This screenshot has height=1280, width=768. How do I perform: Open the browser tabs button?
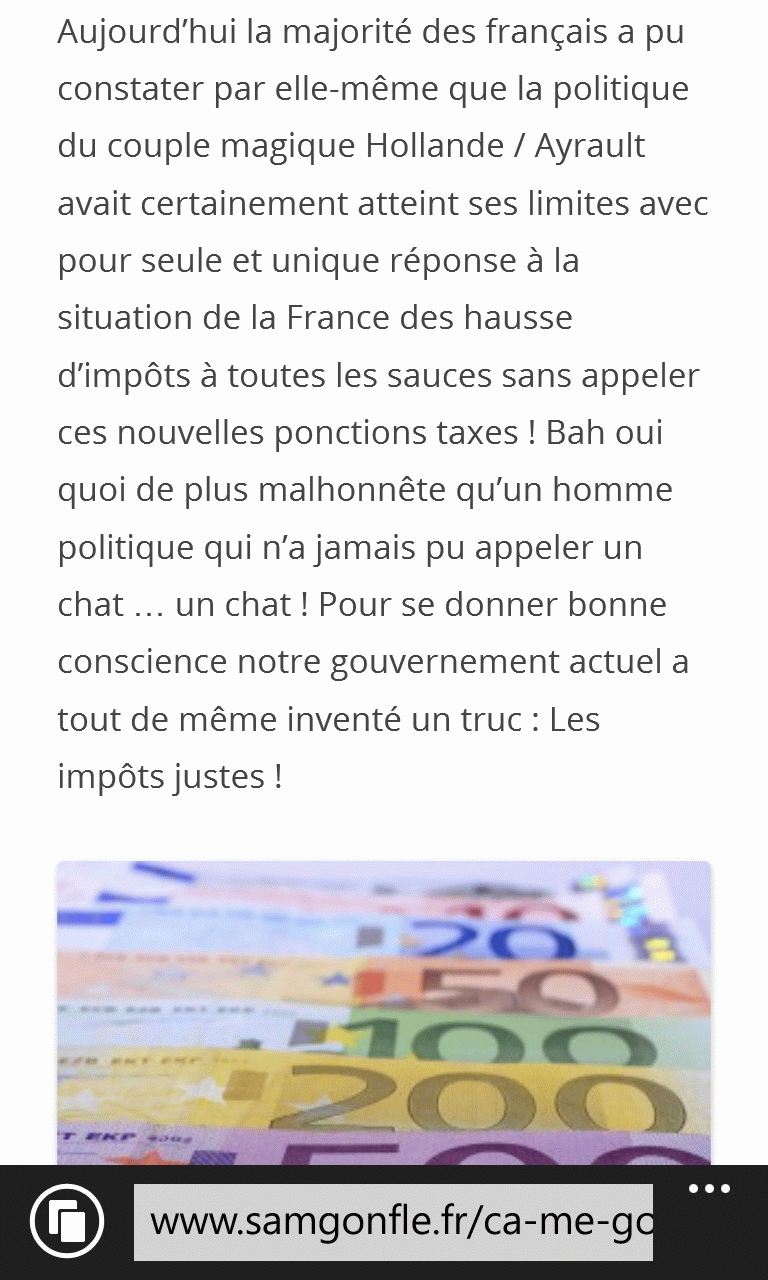click(67, 1221)
